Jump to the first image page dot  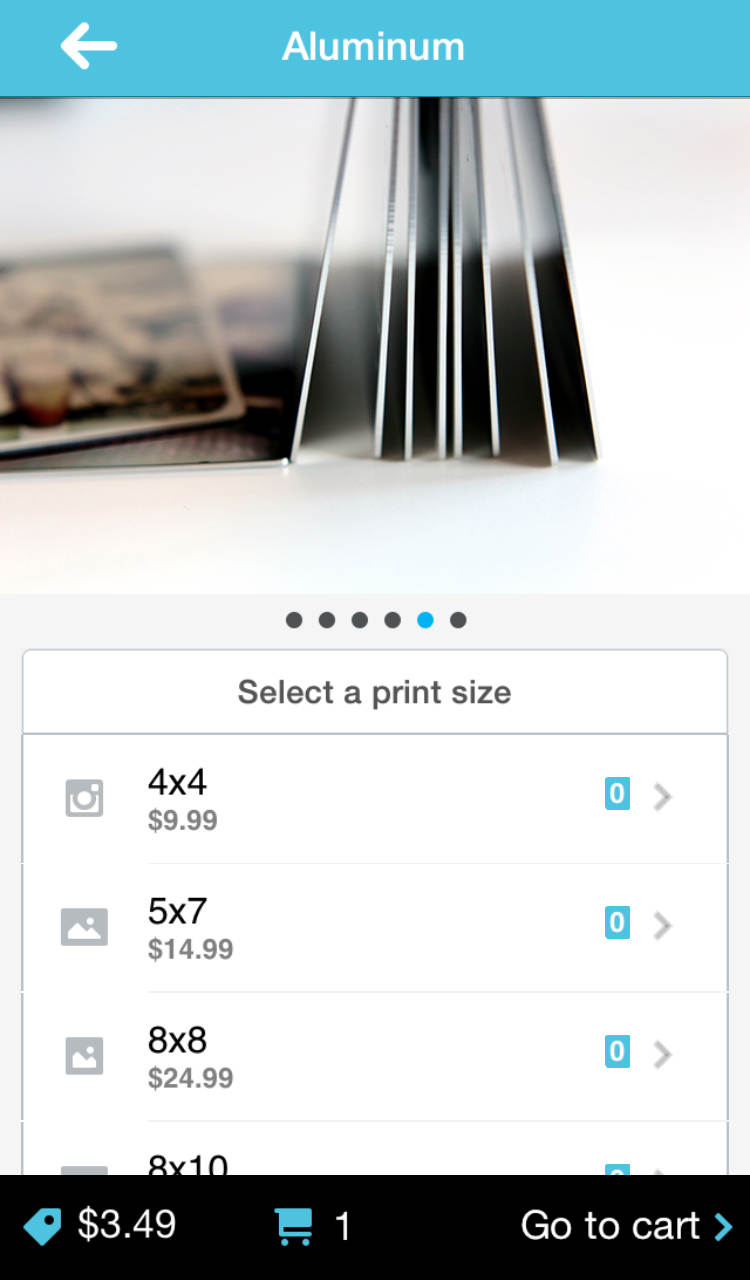pyautogui.click(x=294, y=620)
